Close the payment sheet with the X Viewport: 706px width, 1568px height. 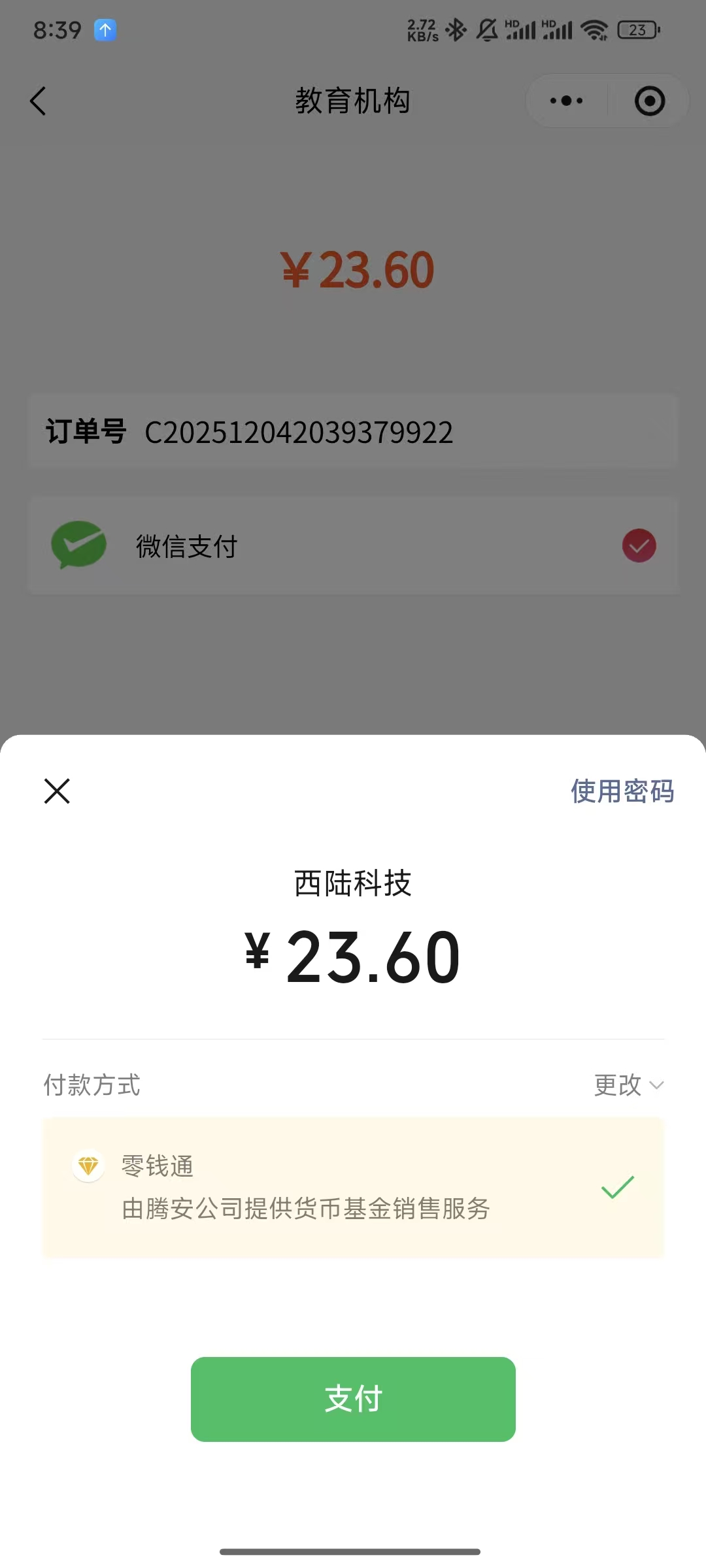pos(57,791)
